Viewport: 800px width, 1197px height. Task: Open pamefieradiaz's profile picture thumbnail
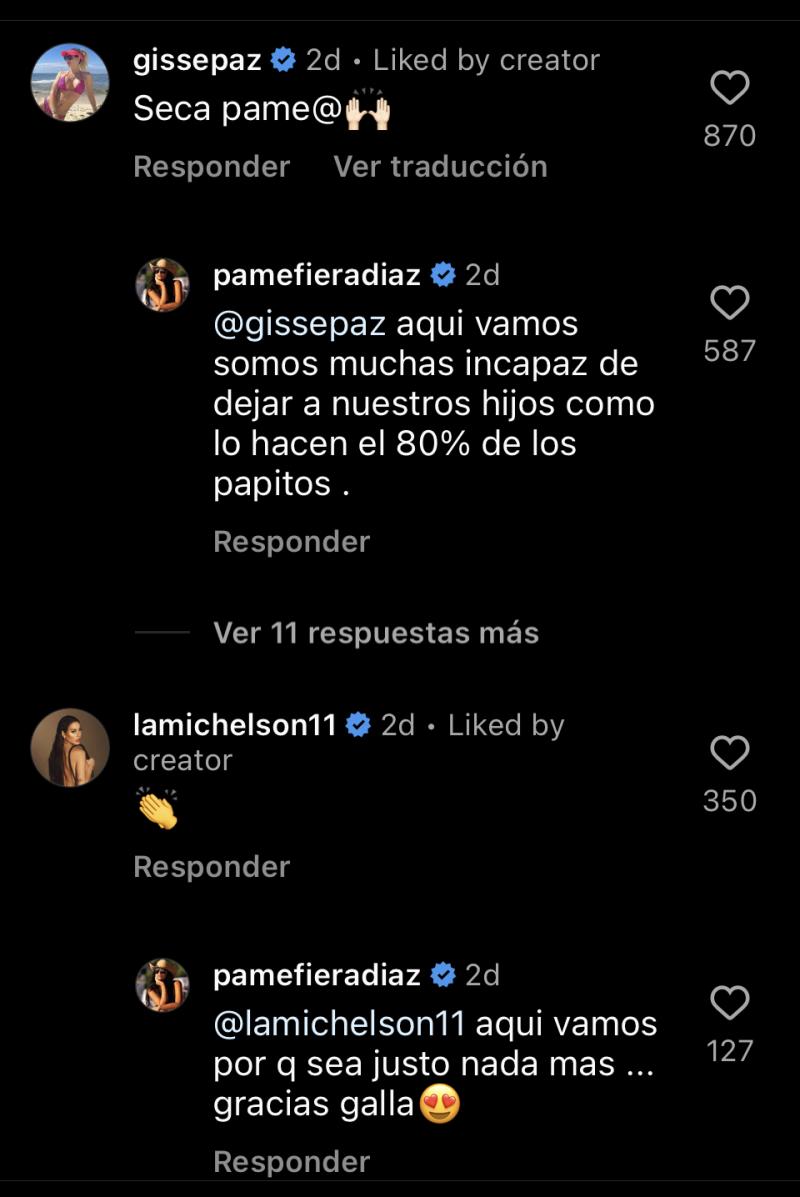point(162,285)
